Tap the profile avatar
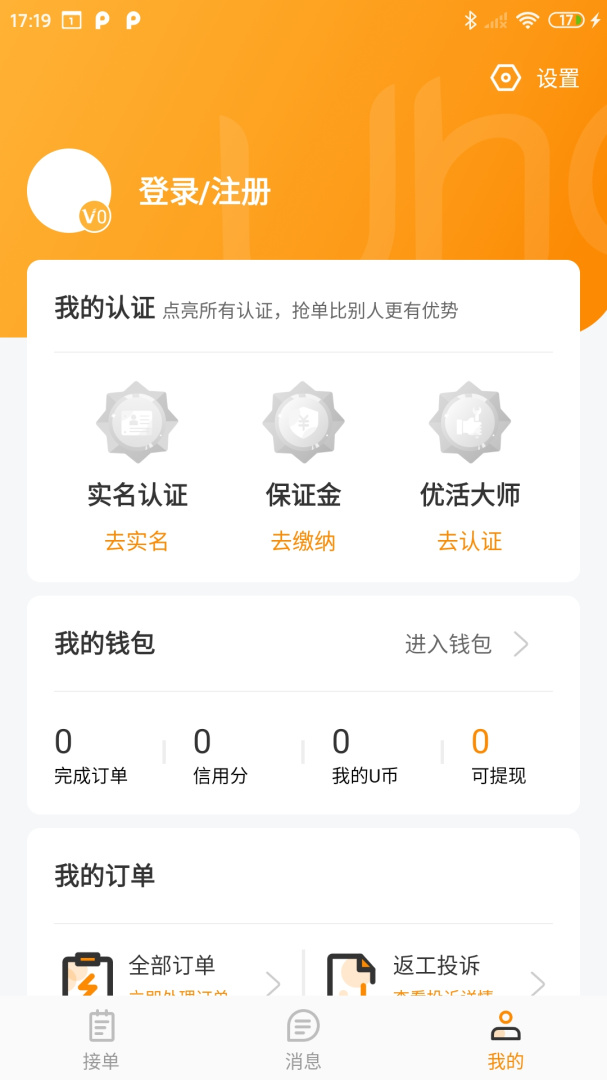The width and height of the screenshot is (607, 1080). [x=69, y=191]
